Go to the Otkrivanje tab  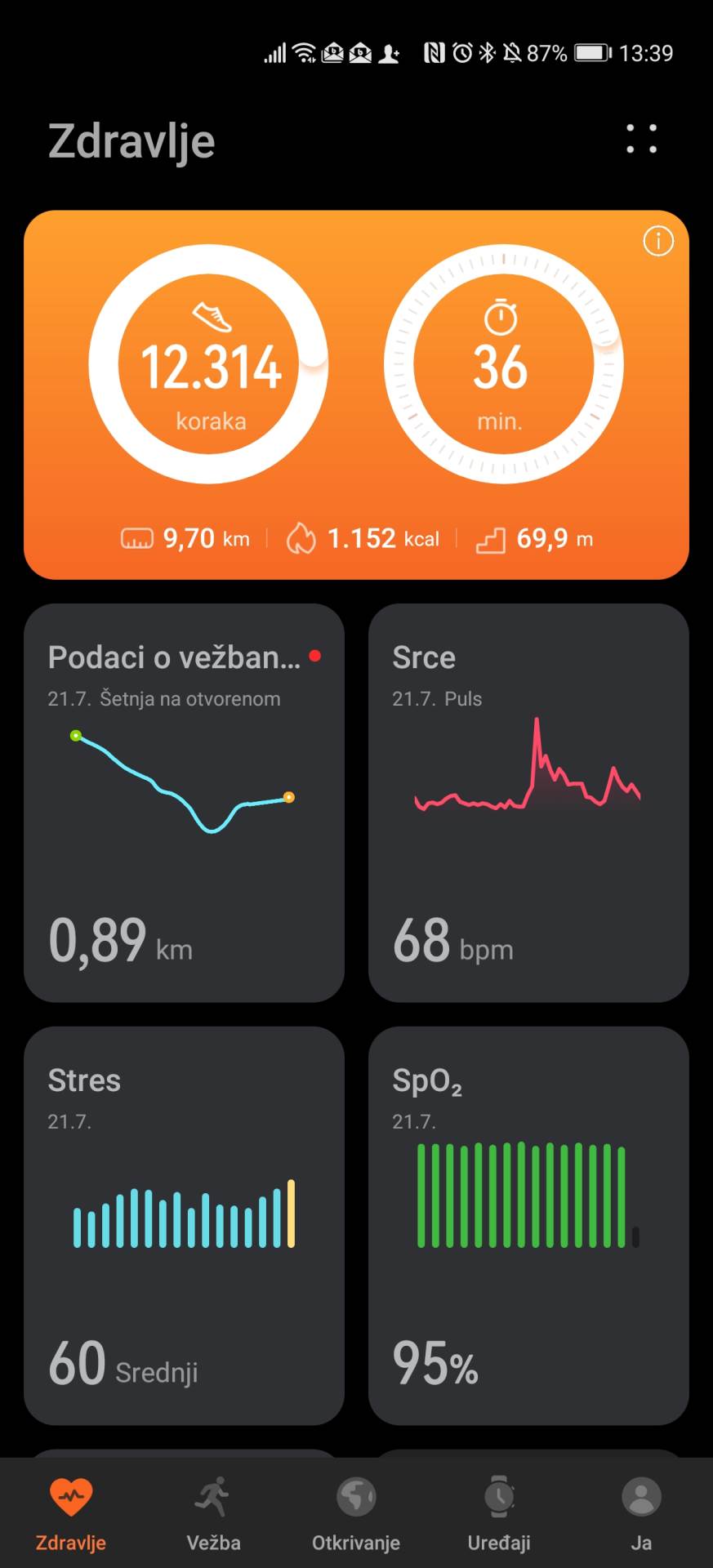tap(356, 1513)
